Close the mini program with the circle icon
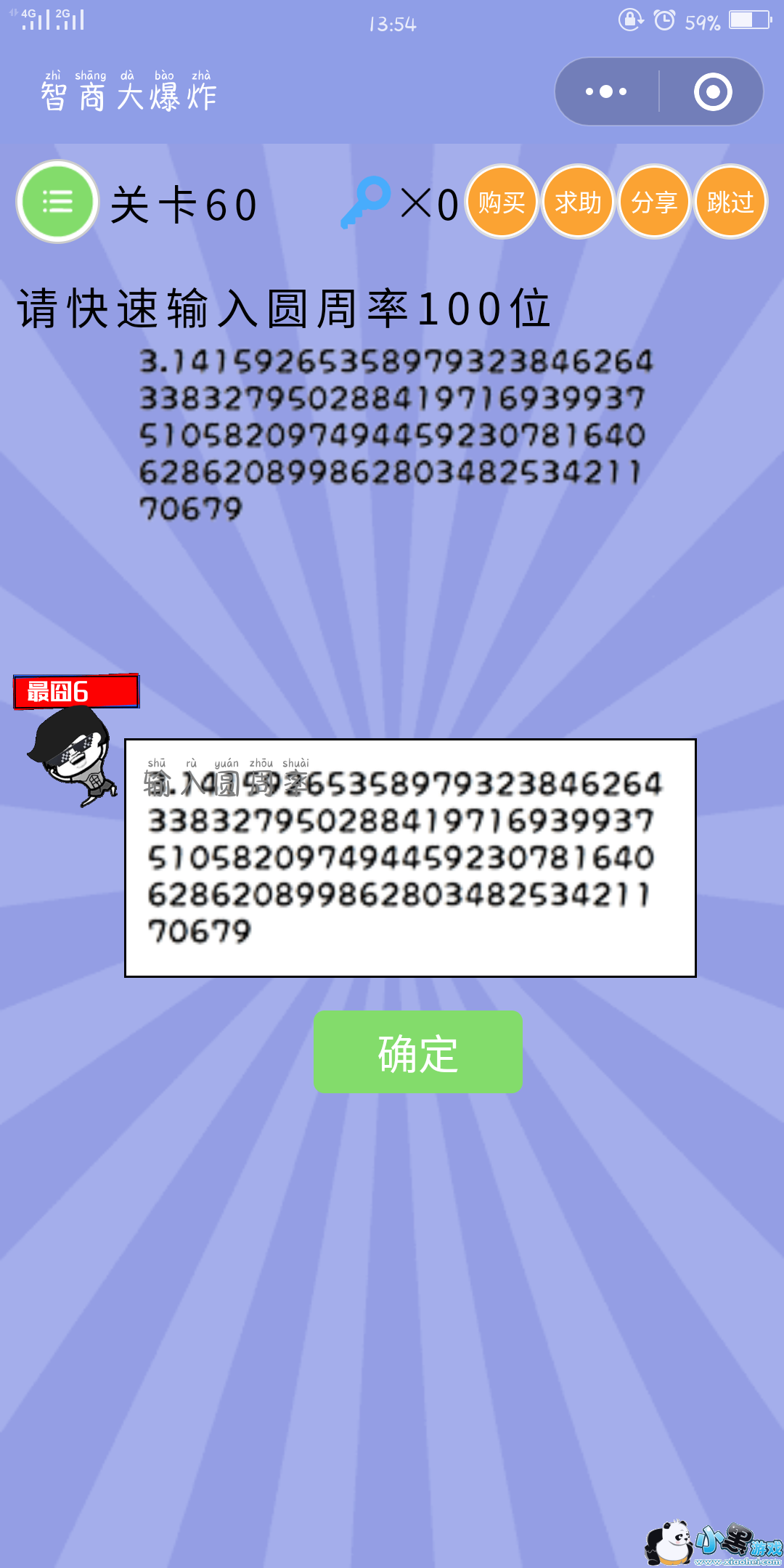Viewport: 784px width, 1568px height. [712, 91]
